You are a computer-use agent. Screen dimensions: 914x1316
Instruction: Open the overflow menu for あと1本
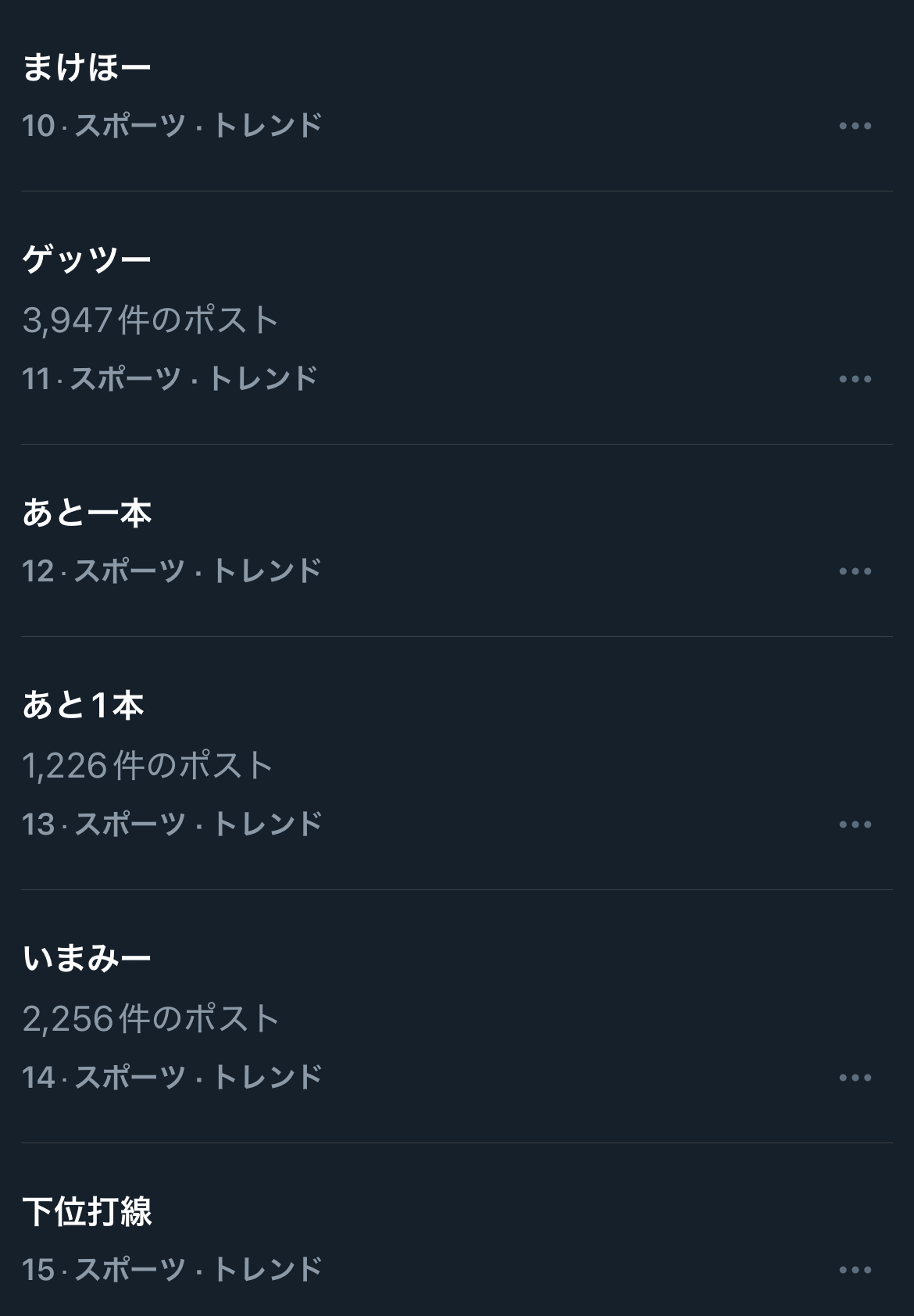(x=855, y=824)
